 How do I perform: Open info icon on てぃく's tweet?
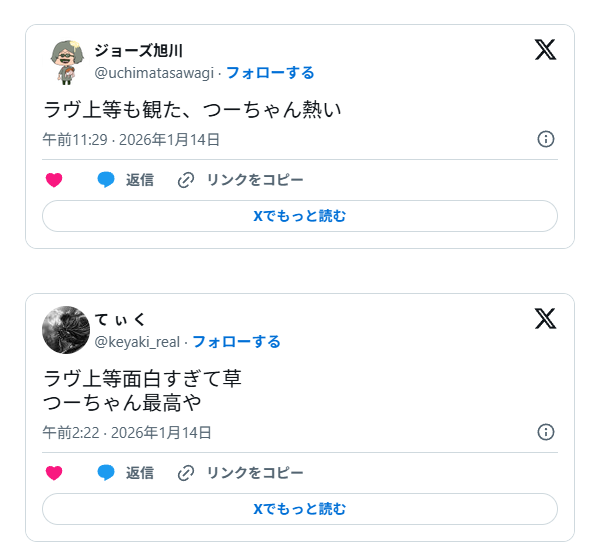pos(546,432)
